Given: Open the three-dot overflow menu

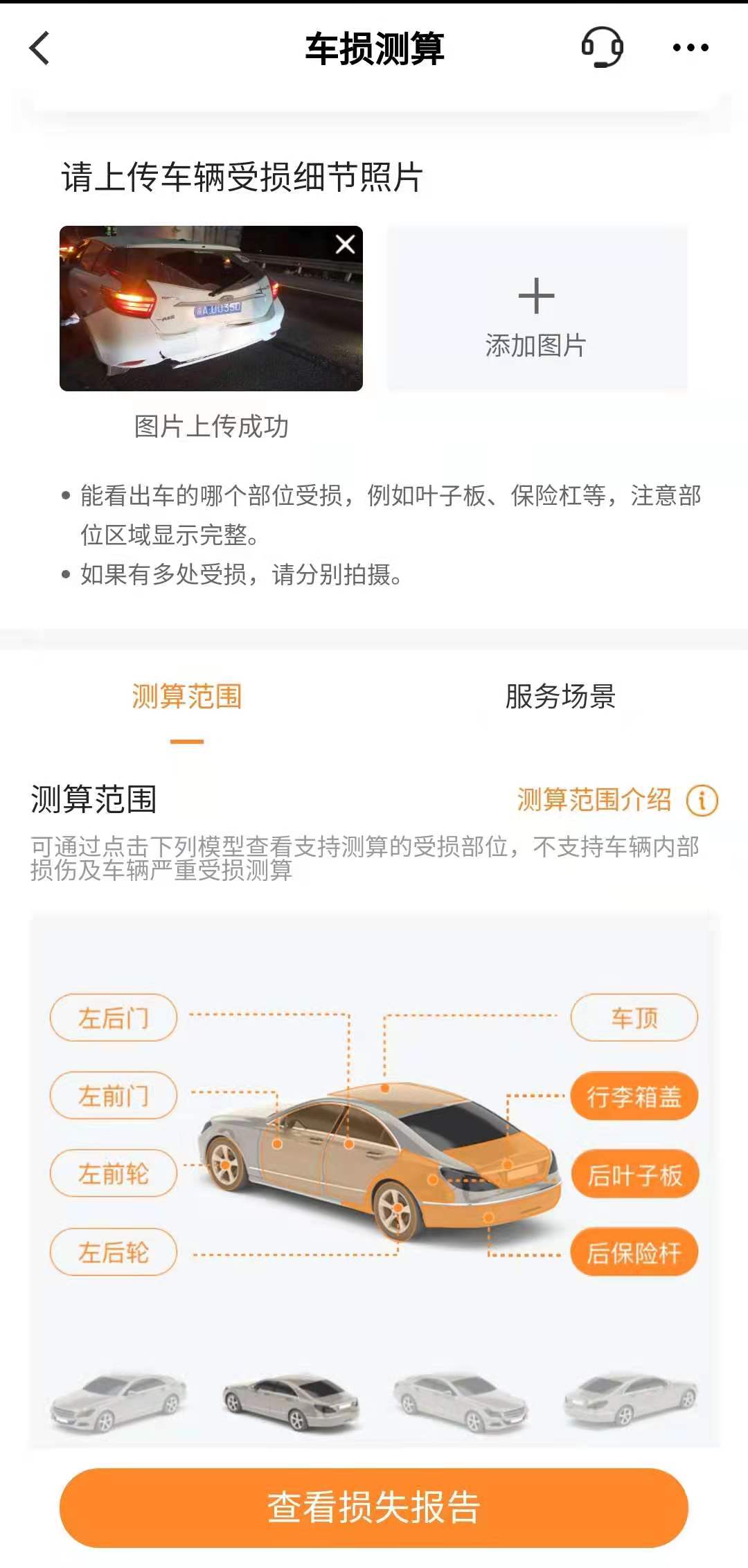Looking at the screenshot, I should point(691,48).
